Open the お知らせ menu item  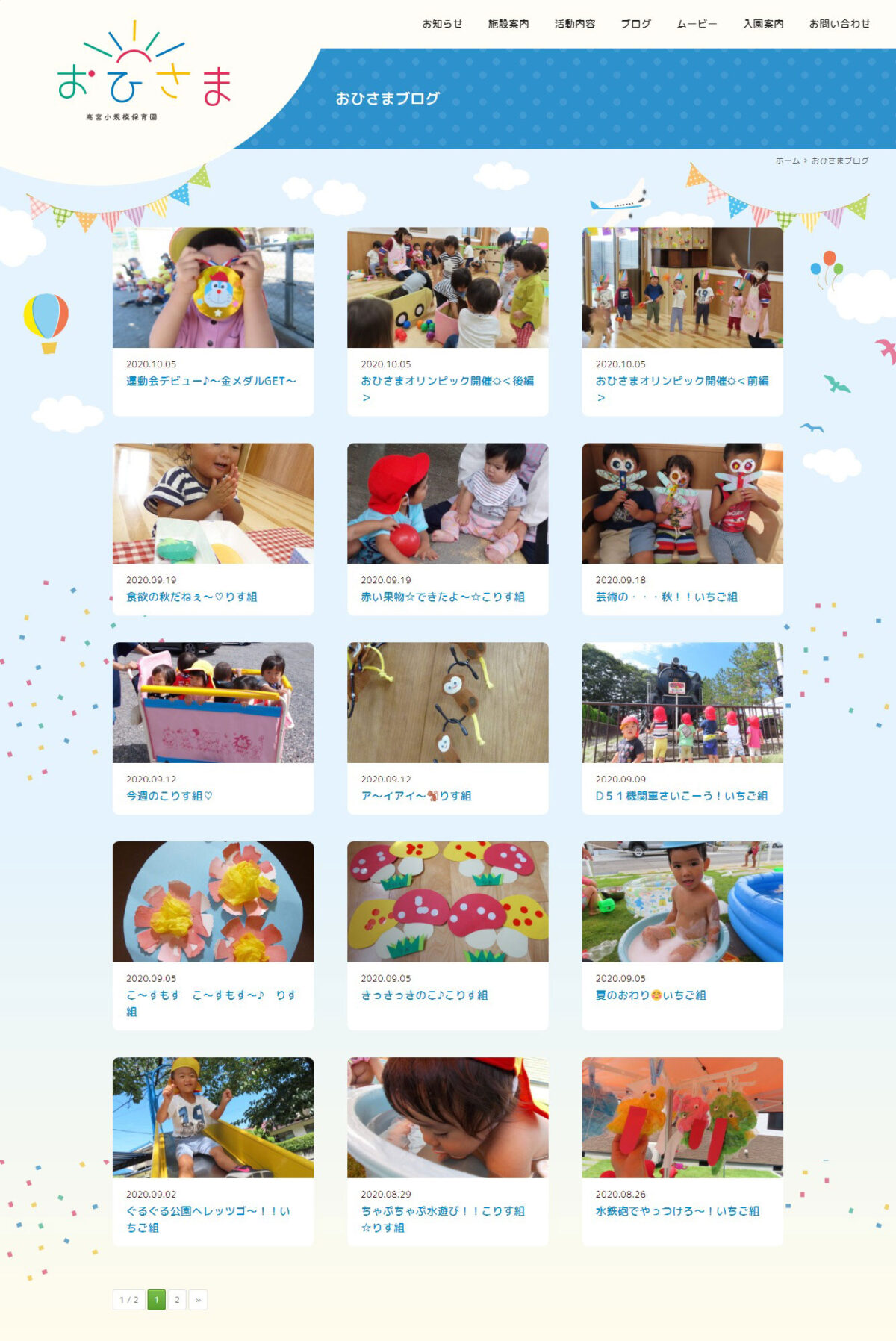pos(442,24)
